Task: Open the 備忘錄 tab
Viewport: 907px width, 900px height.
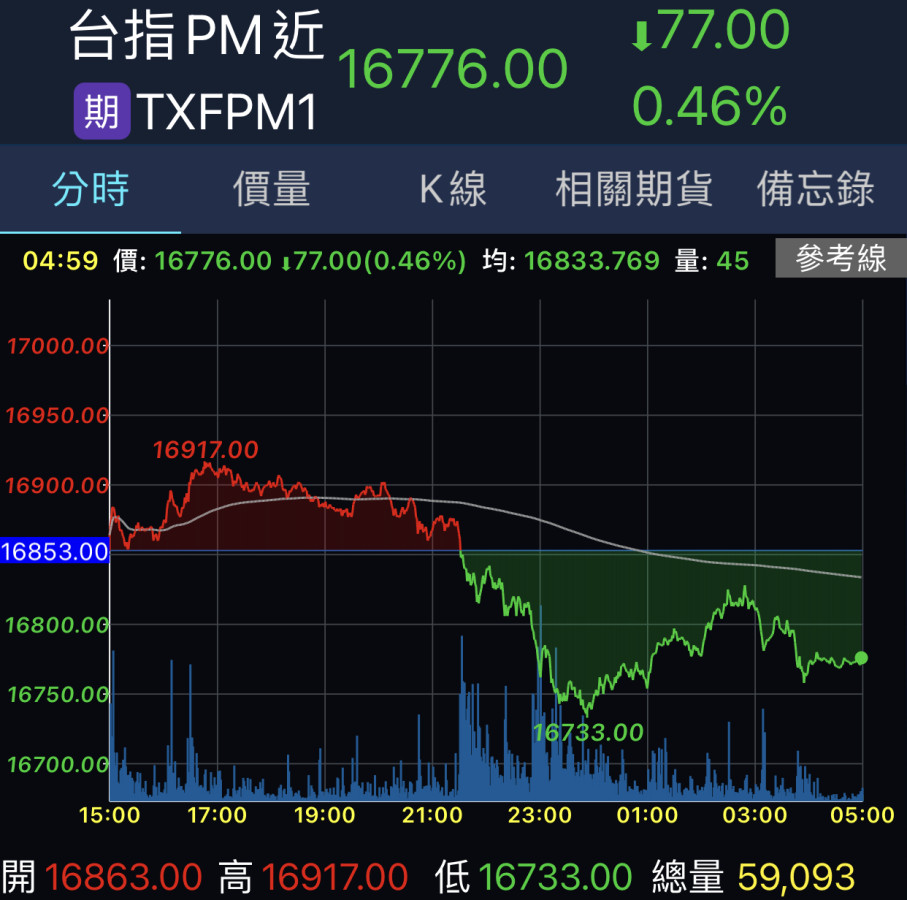Action: tap(816, 189)
